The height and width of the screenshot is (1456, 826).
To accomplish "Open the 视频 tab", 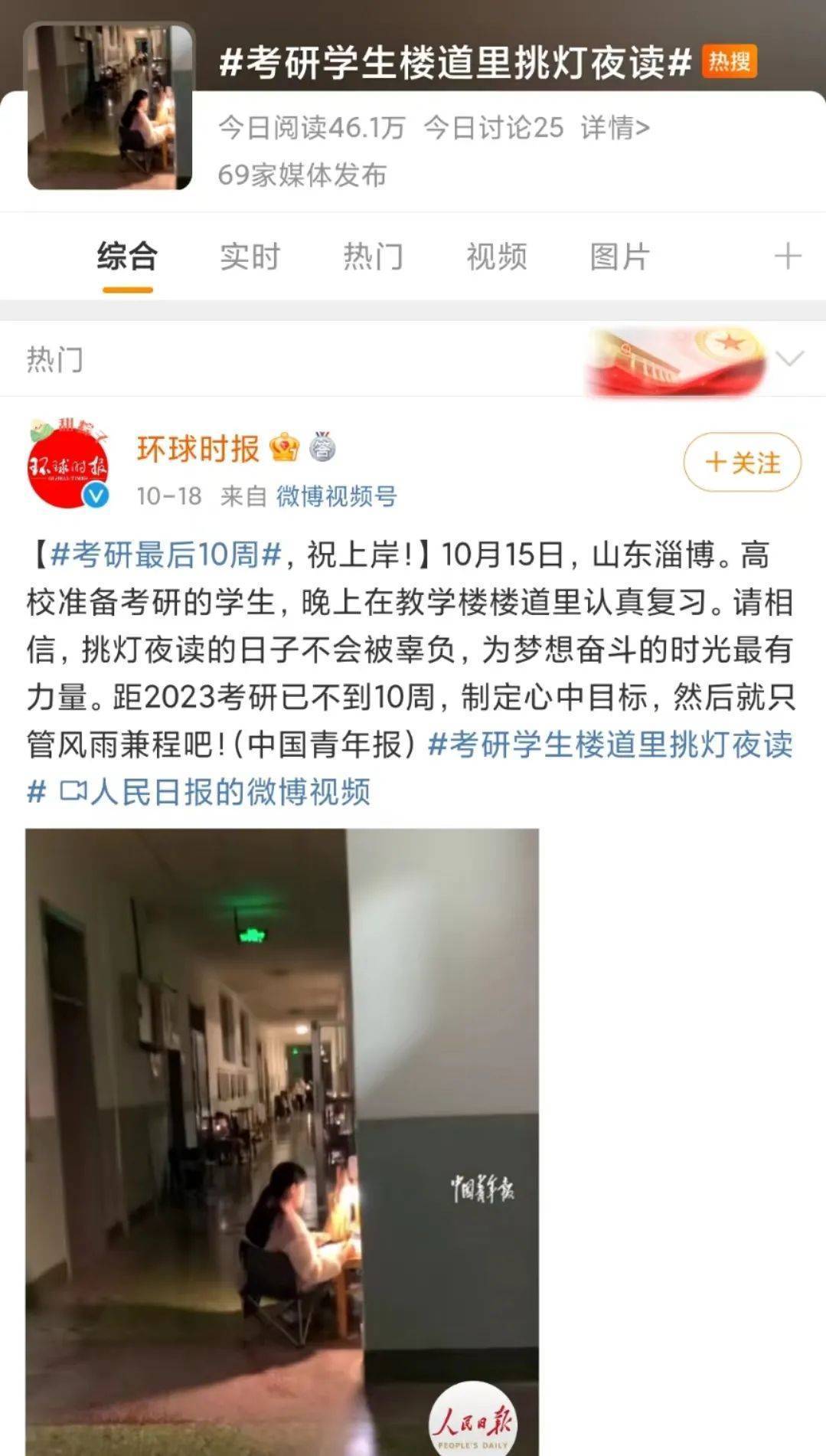I will pos(497,257).
